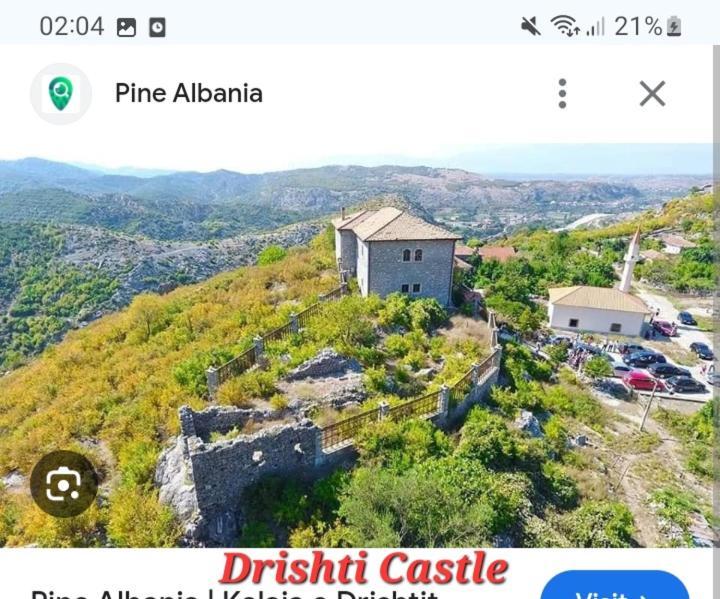Image resolution: width=720 pixels, height=599 pixels.
Task: Open the three-dot overflow menu
Action: coord(562,93)
